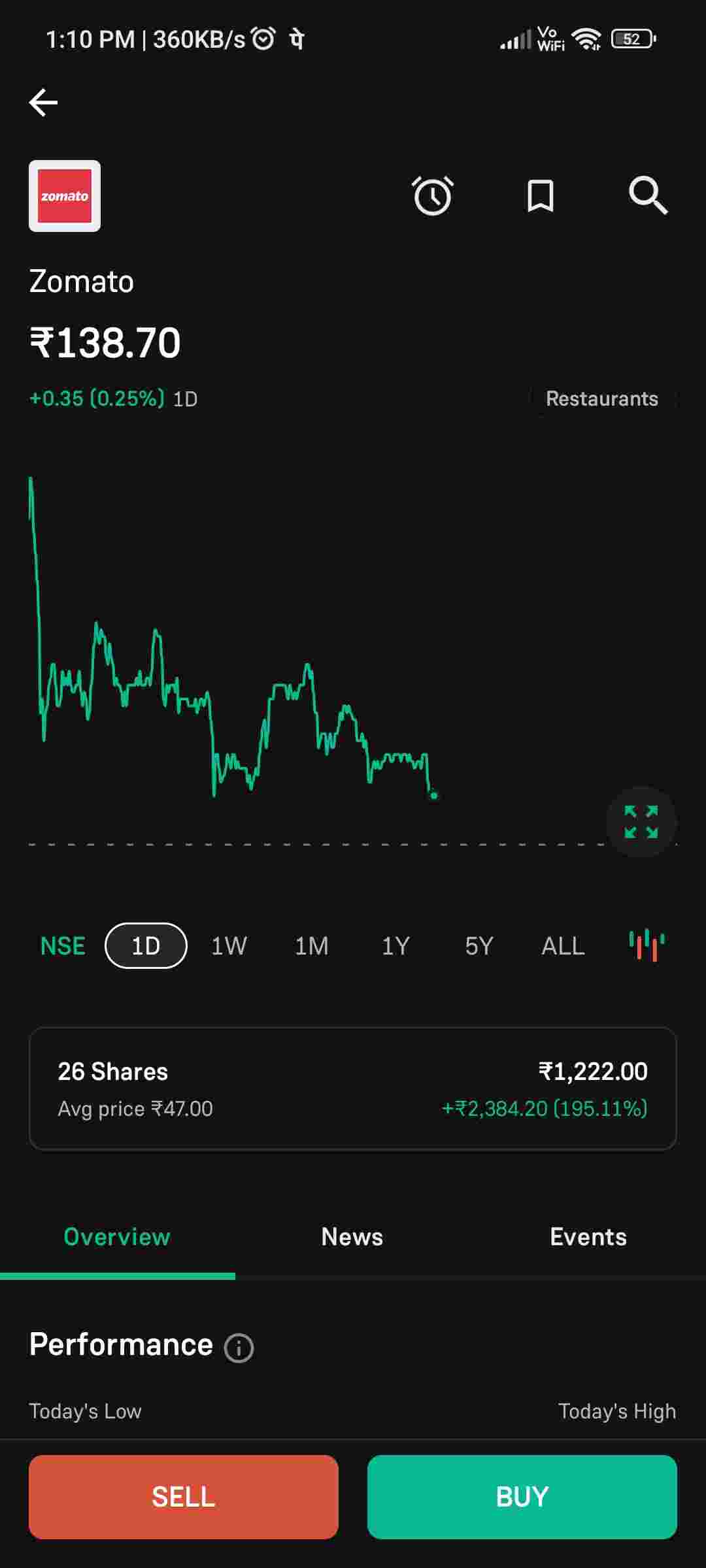The image size is (706, 1568).
Task: Go back using the arrow icon
Action: [44, 103]
